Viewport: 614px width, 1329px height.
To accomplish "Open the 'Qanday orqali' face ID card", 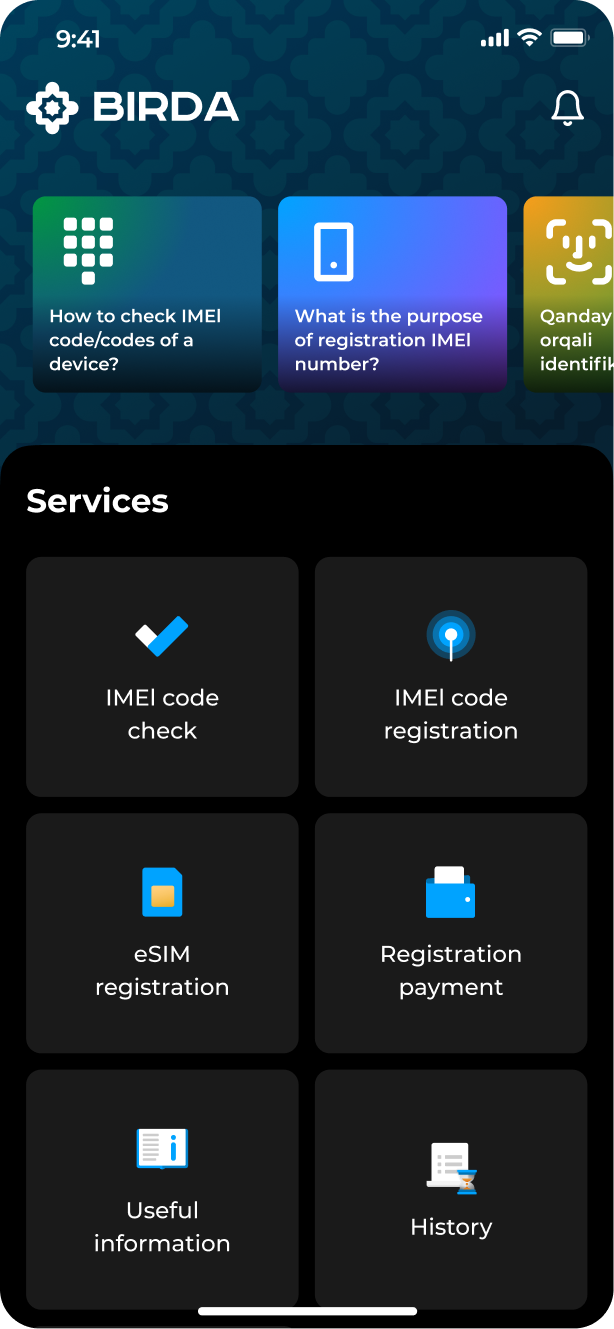I will point(568,294).
